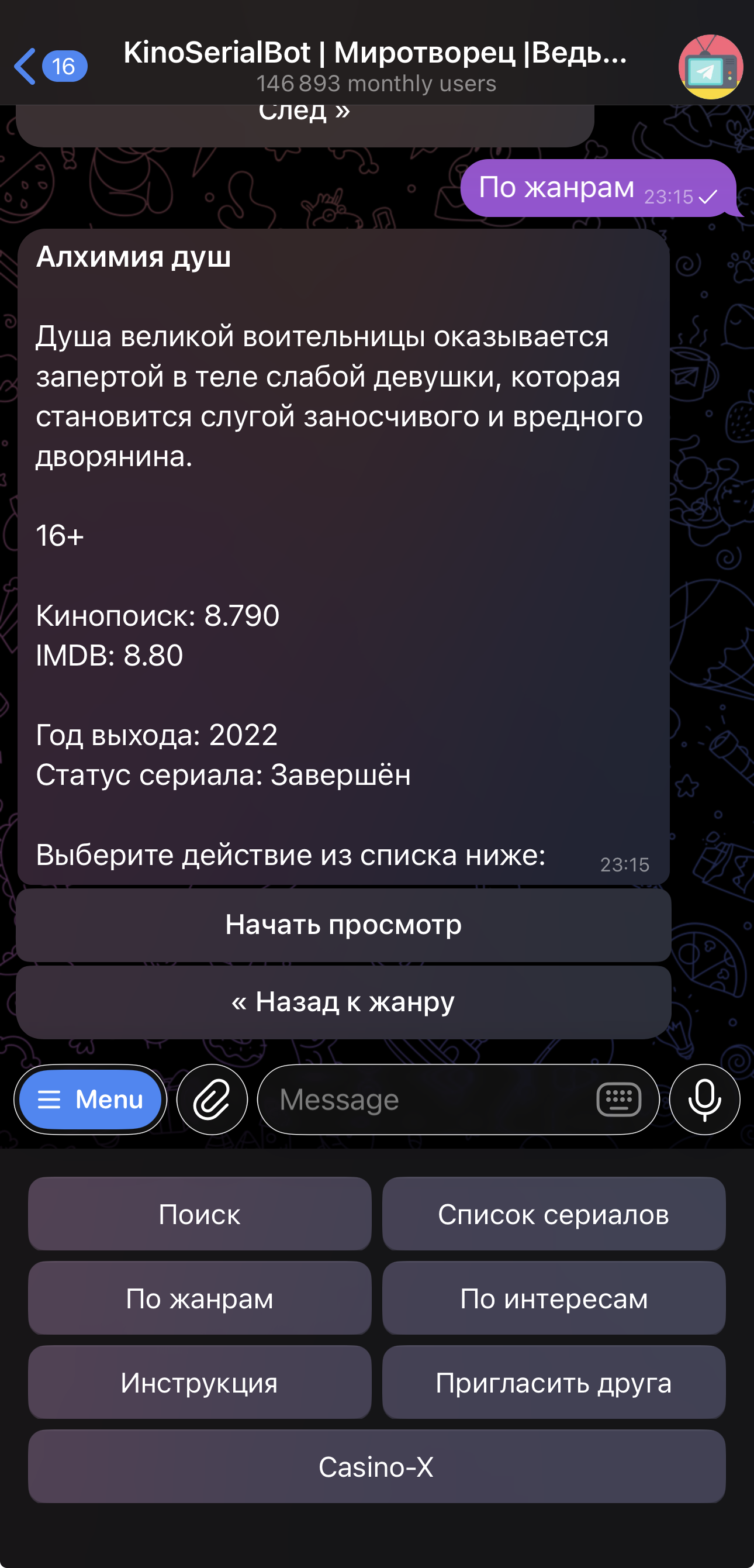The image size is (754, 1568).
Task: Tap the checkmark delivery status on sent message
Action: click(708, 197)
